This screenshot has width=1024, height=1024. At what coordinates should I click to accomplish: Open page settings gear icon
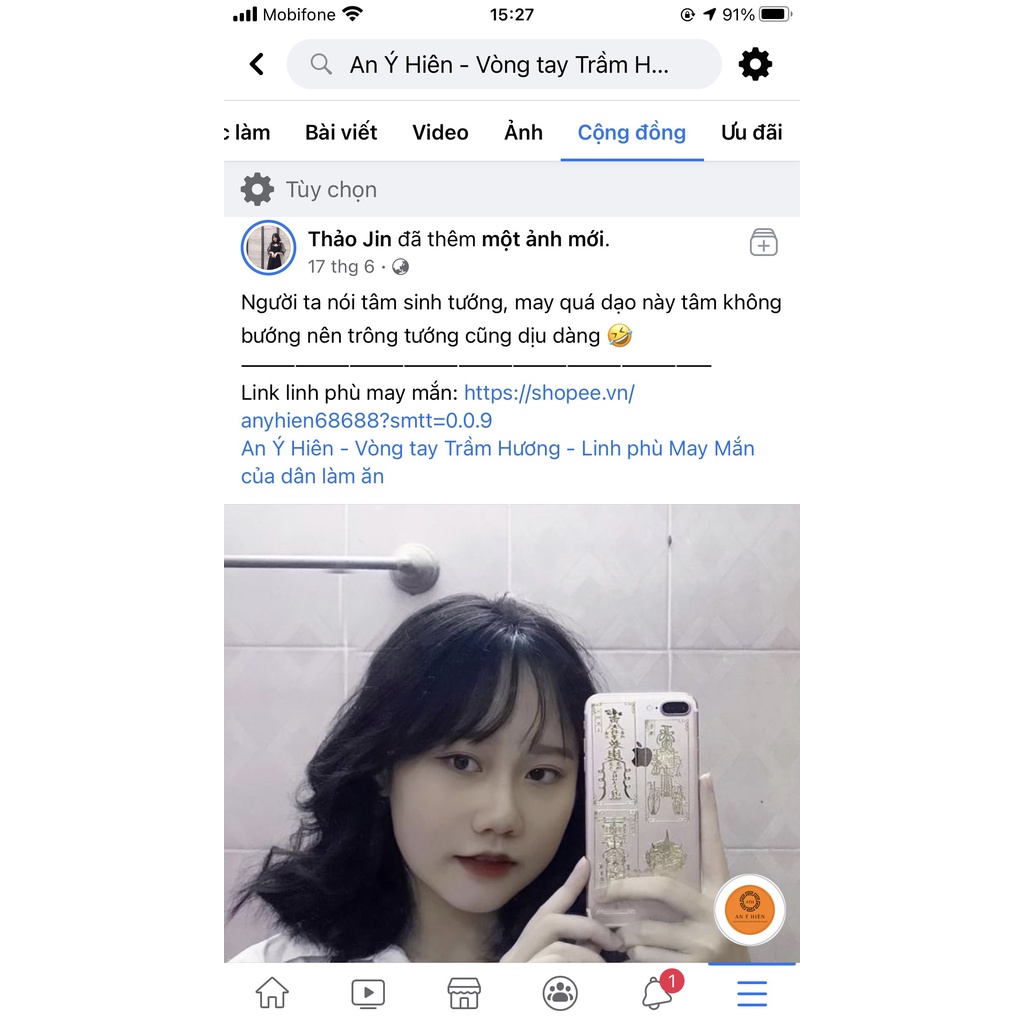click(x=755, y=64)
